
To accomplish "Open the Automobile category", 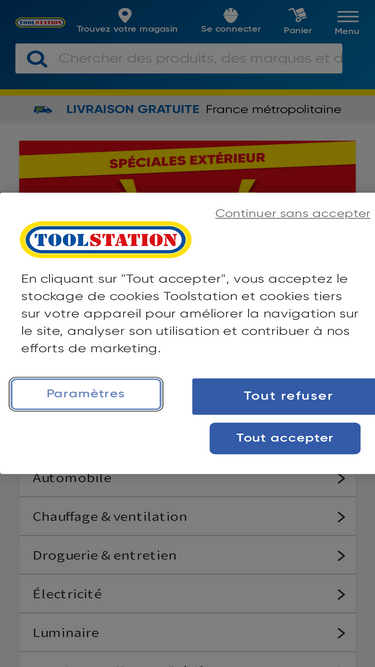I will click(188, 479).
